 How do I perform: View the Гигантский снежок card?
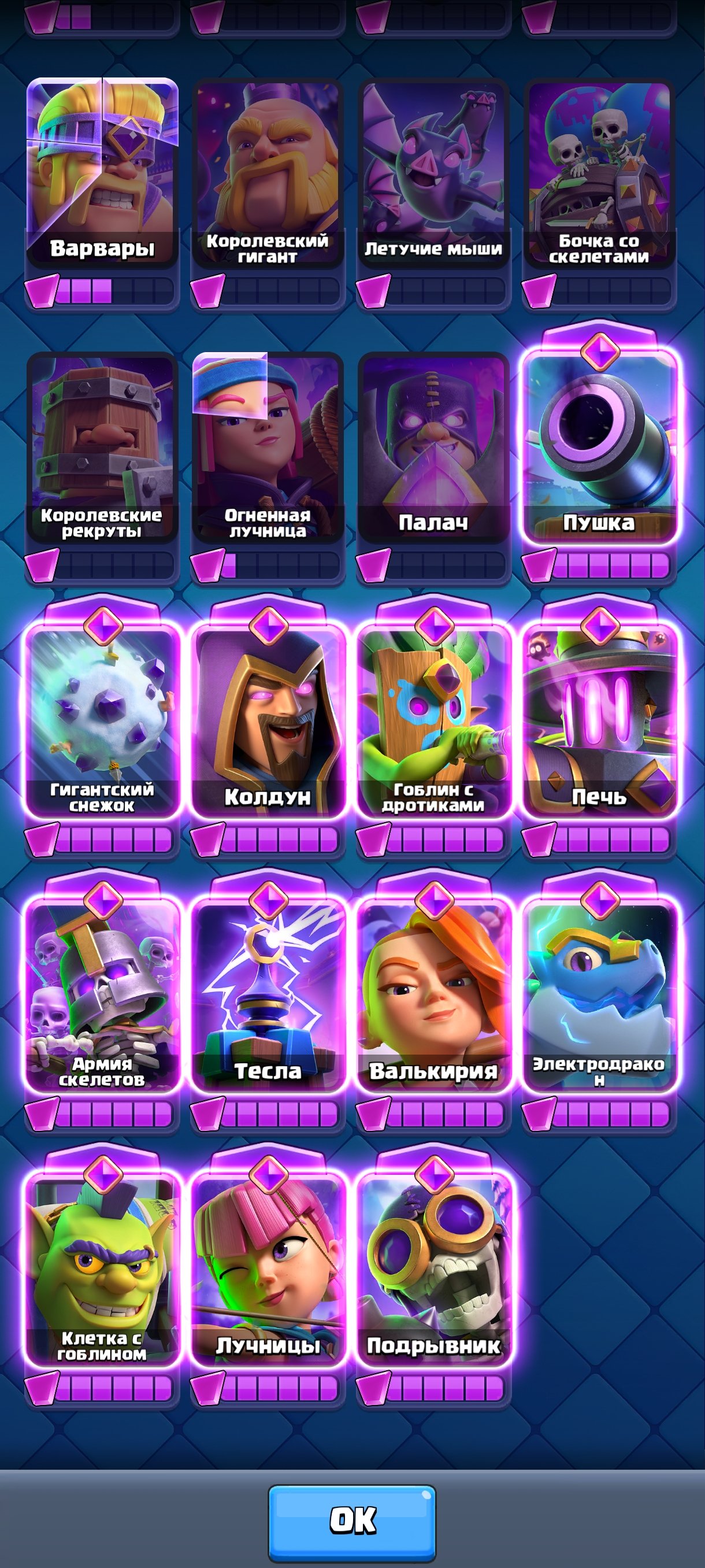click(102, 722)
